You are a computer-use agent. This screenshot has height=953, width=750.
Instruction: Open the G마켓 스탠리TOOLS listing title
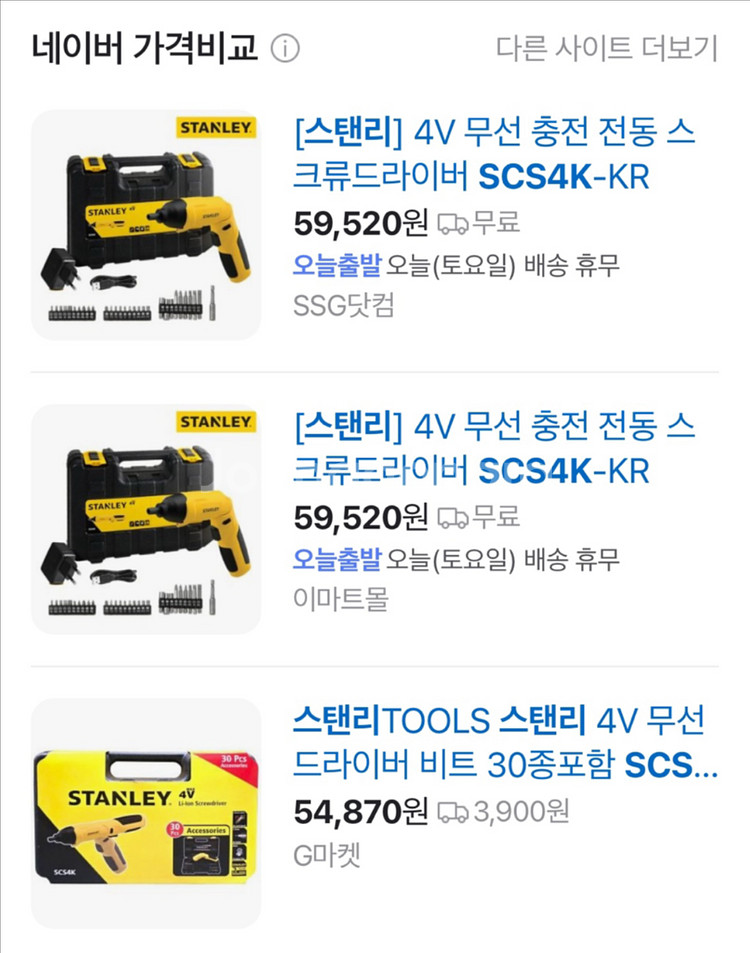tap(505, 742)
